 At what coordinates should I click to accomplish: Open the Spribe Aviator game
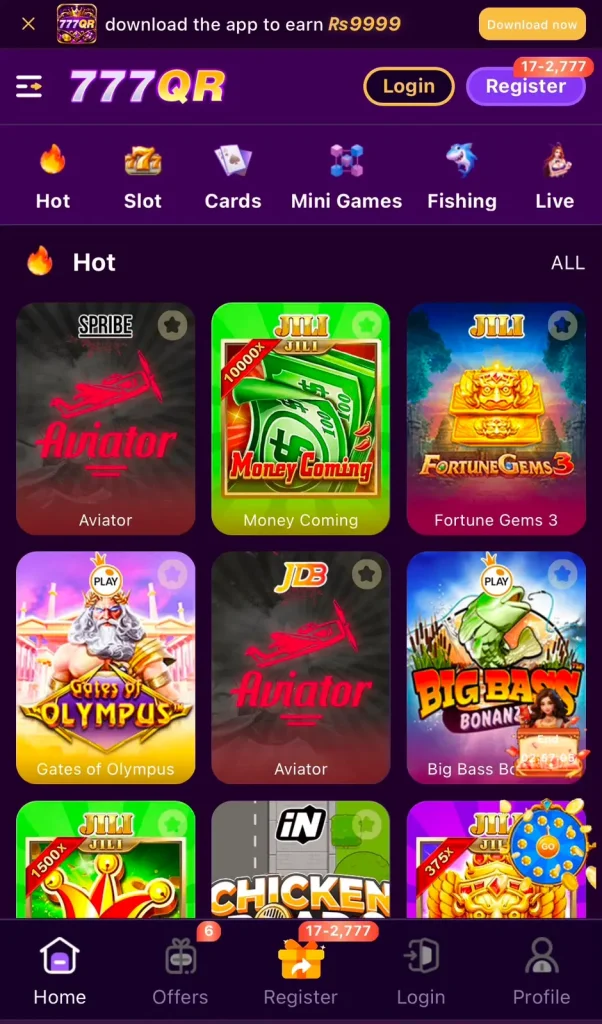click(105, 419)
